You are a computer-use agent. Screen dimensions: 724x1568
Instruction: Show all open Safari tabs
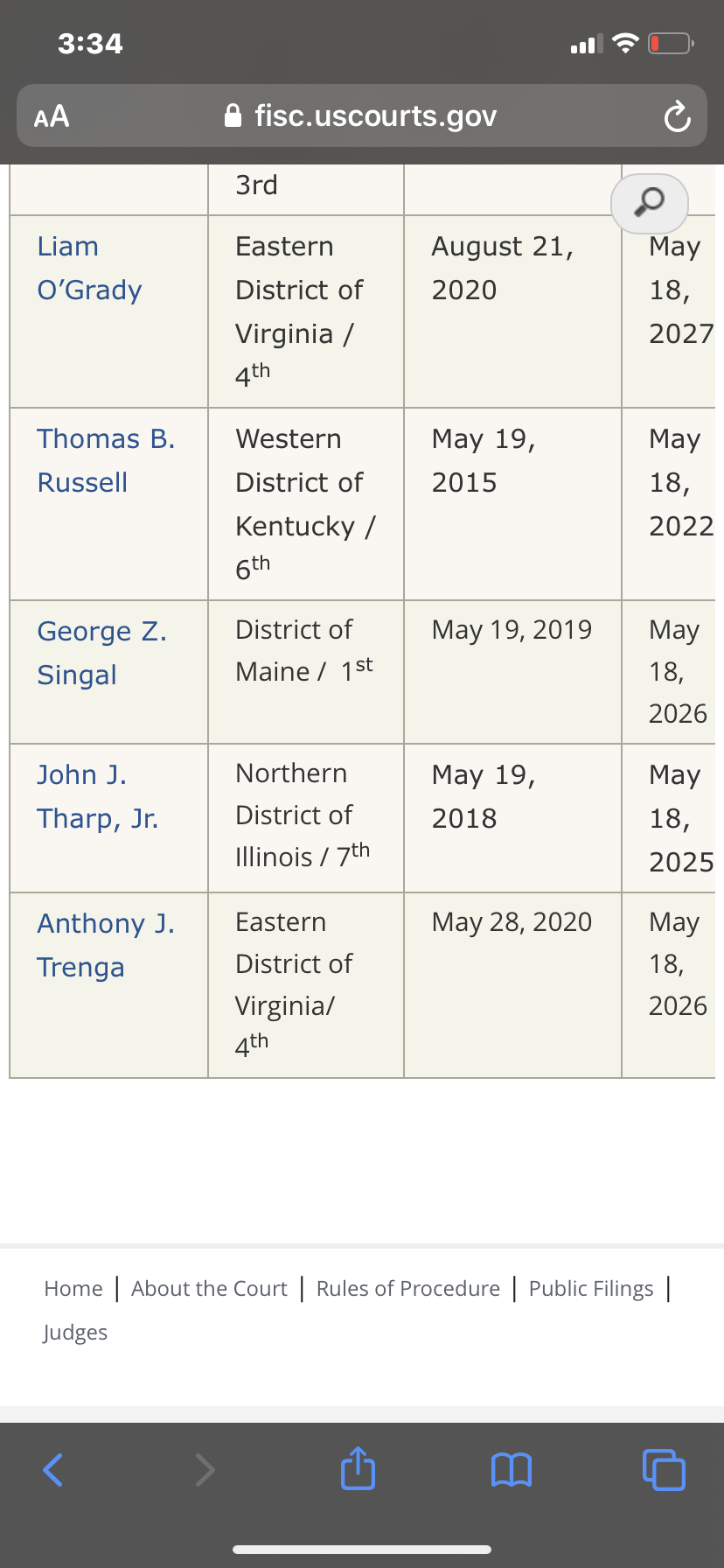[664, 1469]
